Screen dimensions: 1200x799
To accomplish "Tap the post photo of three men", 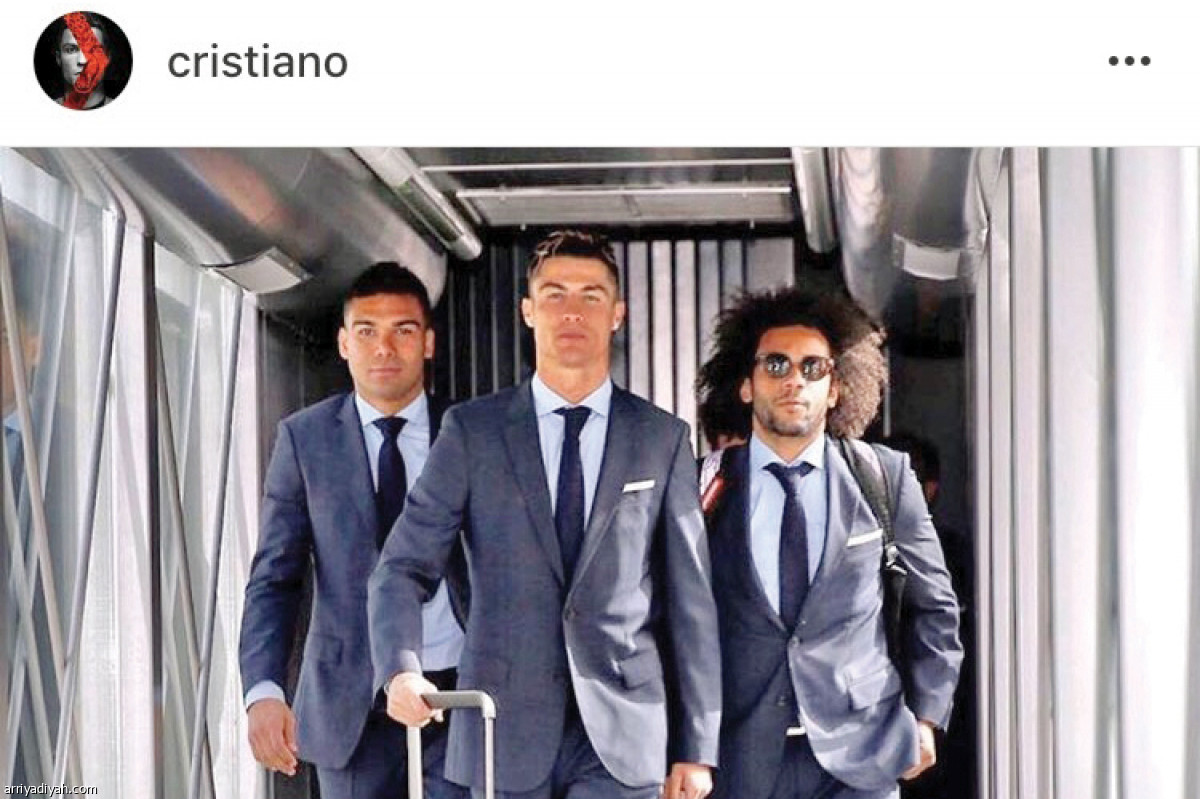I will [x=600, y=472].
